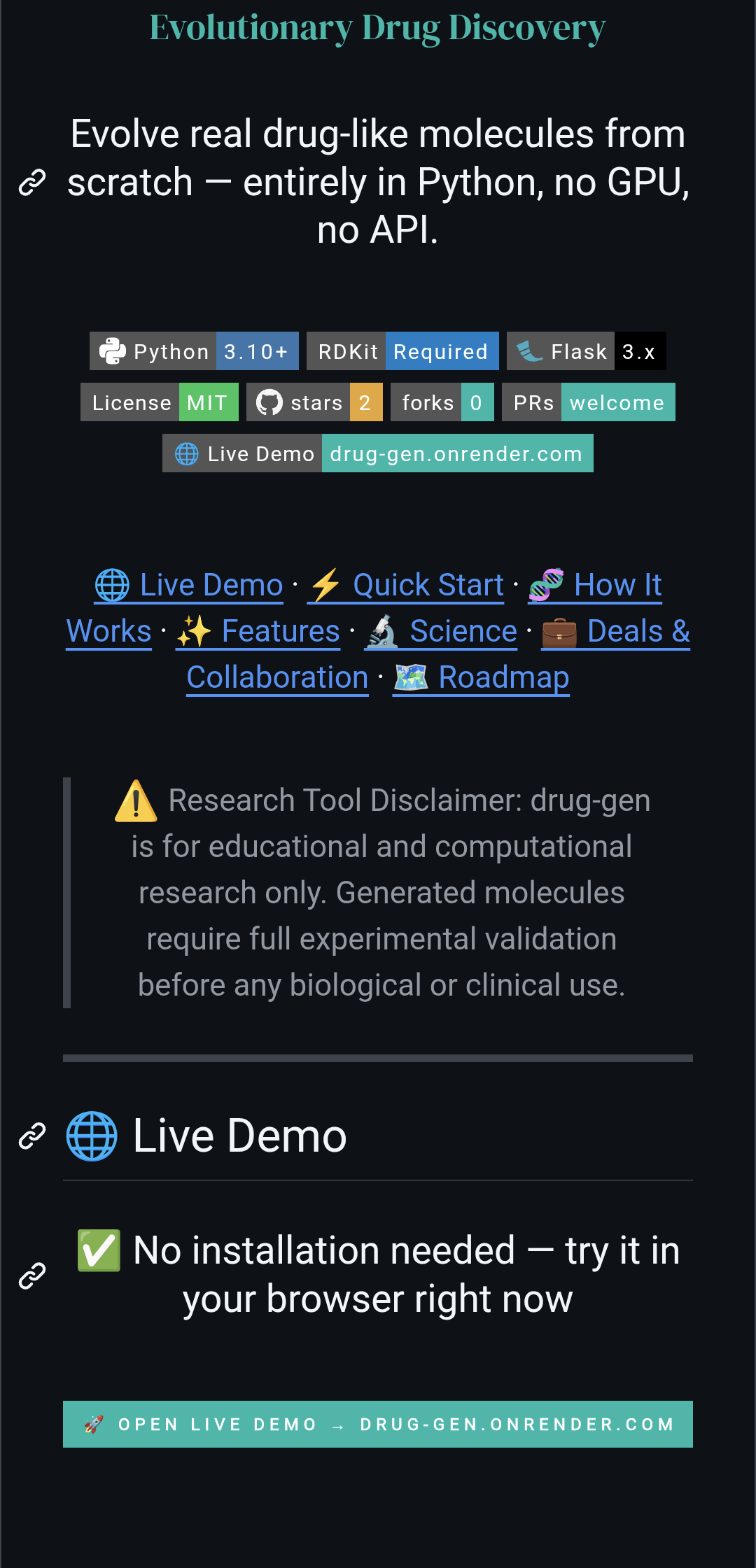Open the Science section link
756x1568 pixels.
point(441,631)
